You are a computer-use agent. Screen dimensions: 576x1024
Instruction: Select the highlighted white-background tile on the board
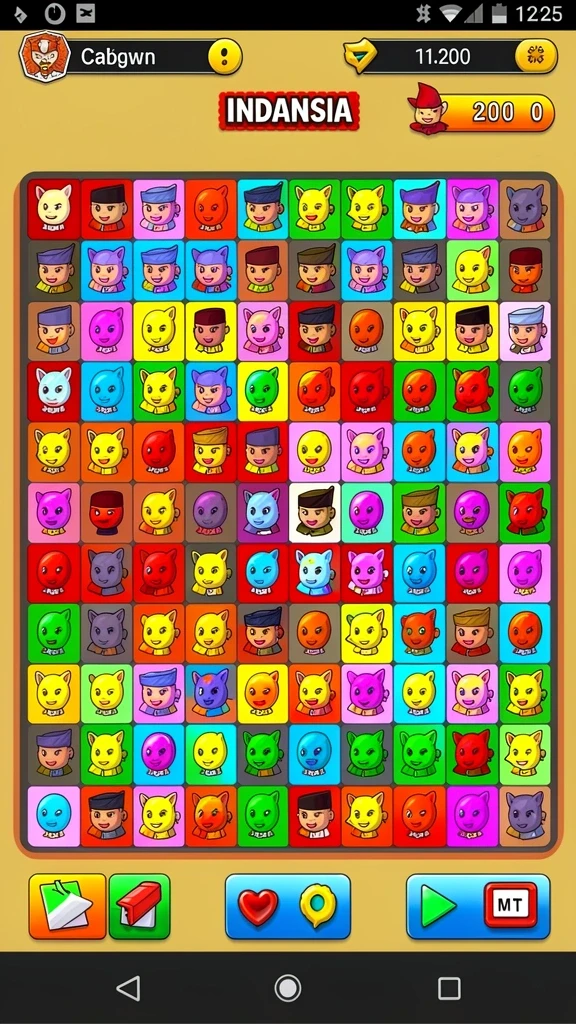(315, 512)
